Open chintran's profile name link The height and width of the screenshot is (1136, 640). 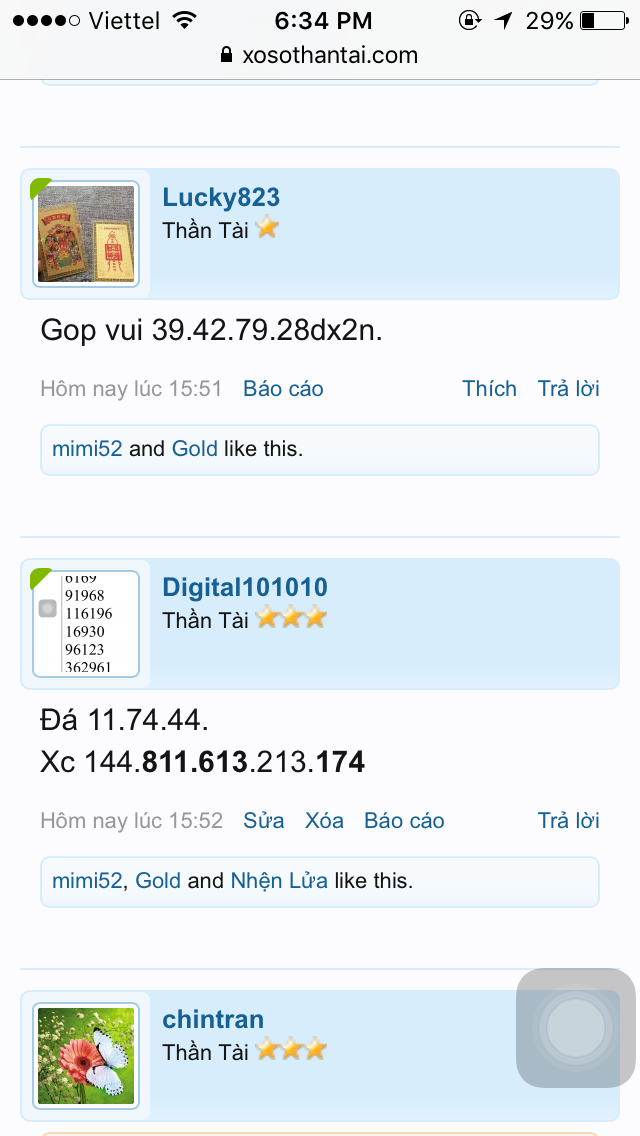point(213,1019)
